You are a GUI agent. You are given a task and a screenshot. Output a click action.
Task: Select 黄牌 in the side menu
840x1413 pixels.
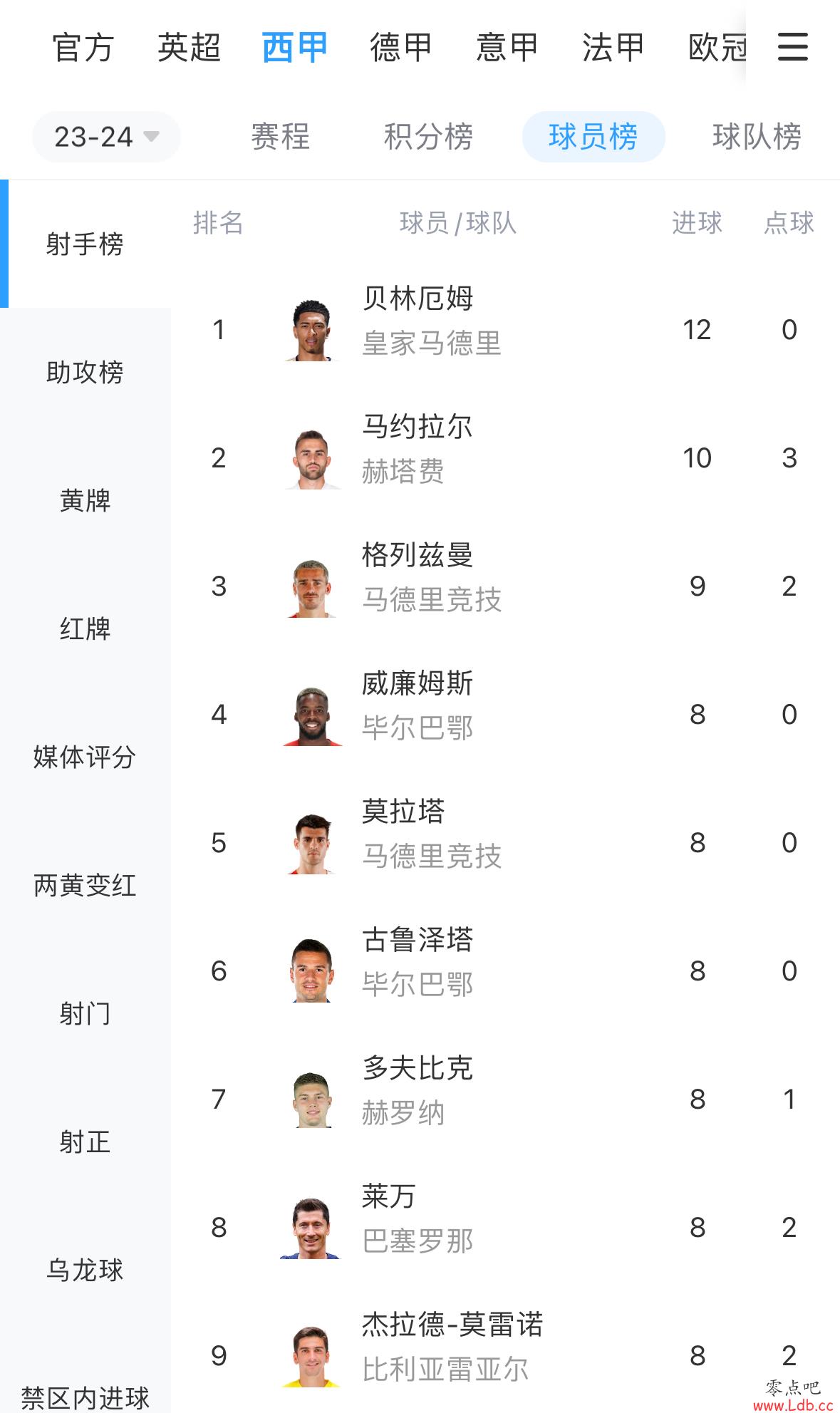[85, 500]
